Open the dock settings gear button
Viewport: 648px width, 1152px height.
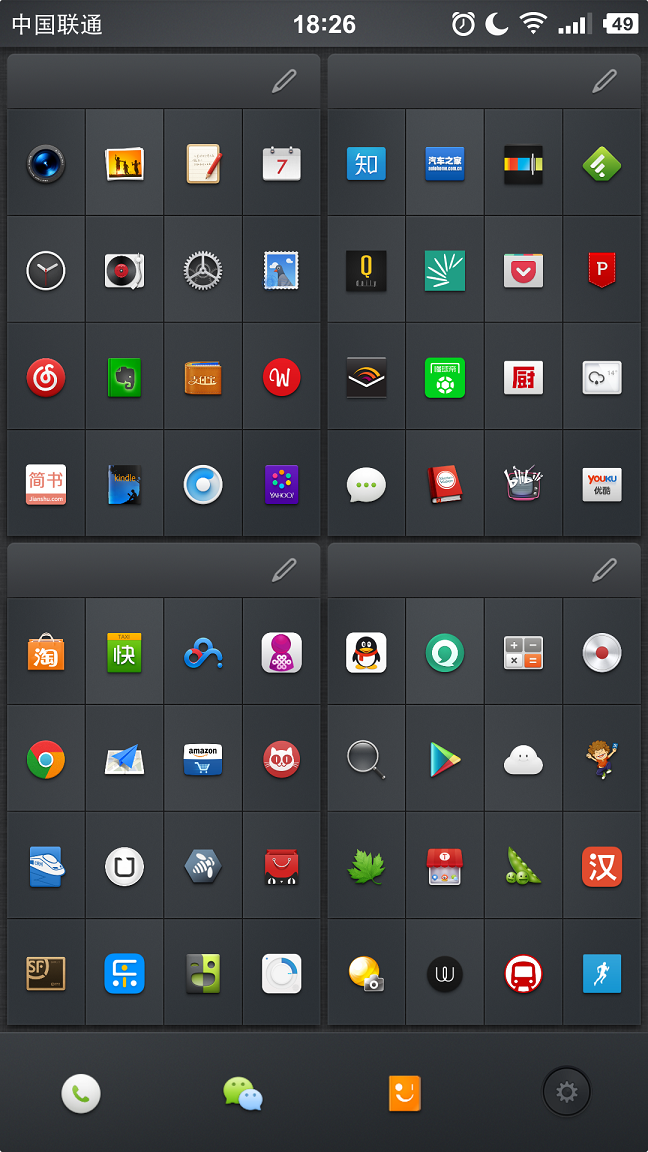[567, 1092]
